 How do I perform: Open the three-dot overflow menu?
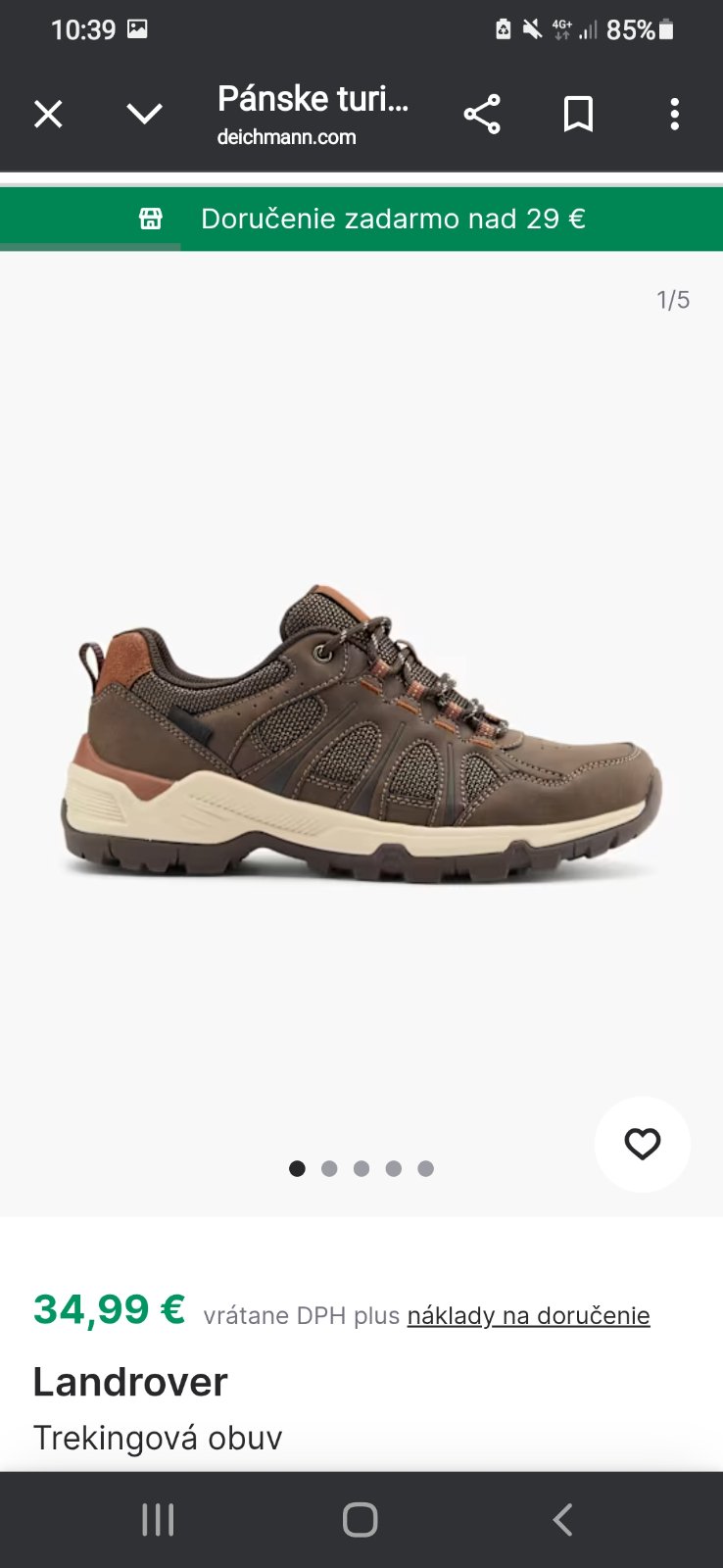[x=674, y=115]
